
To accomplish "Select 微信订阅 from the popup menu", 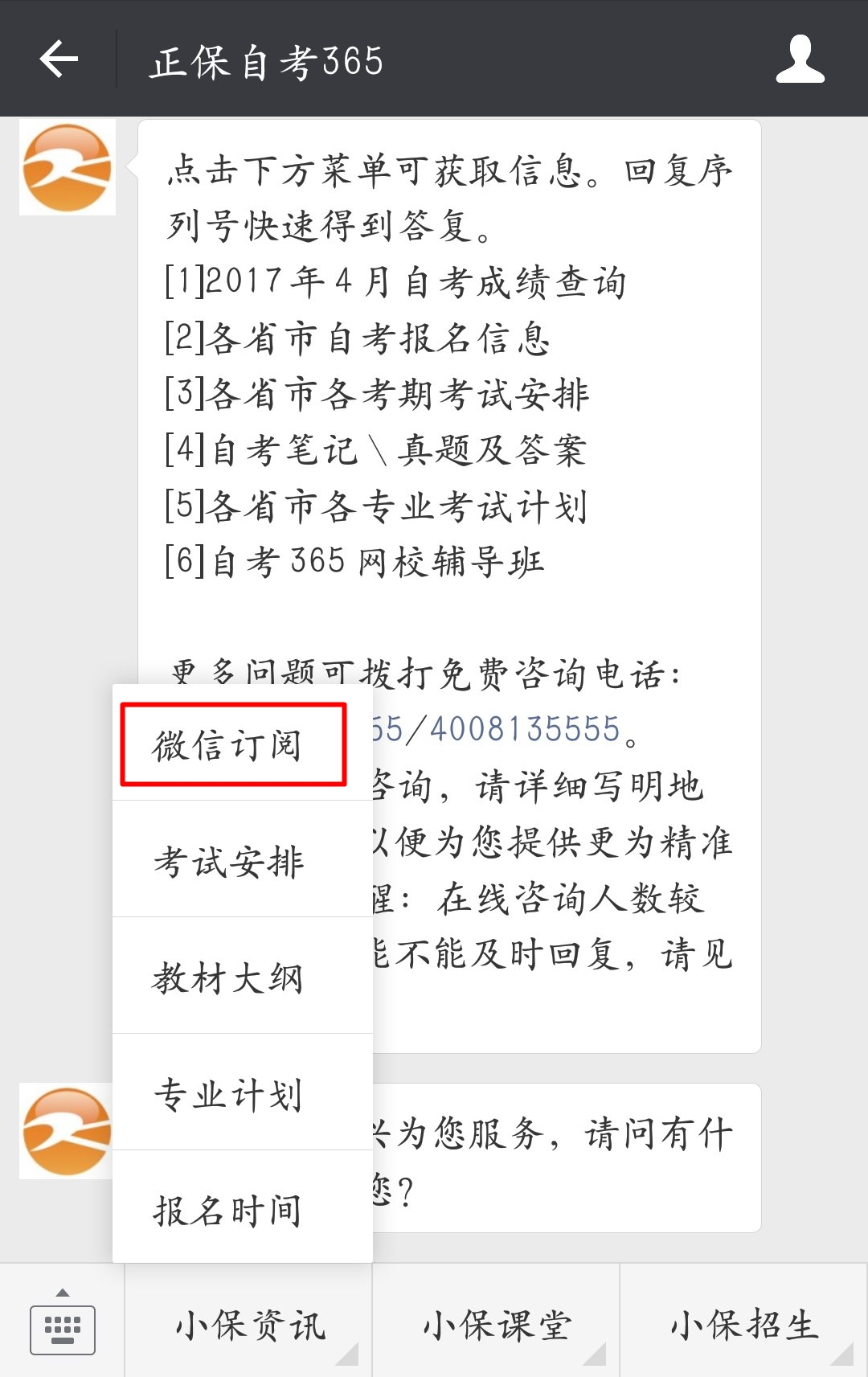I will click(232, 744).
